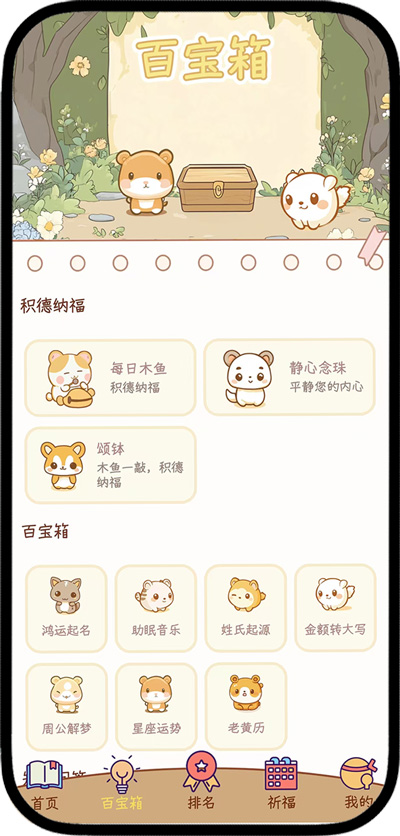Viewport: 400px width, 836px height.
Task: Open the 鸿运起名 tool
Action: click(66, 608)
